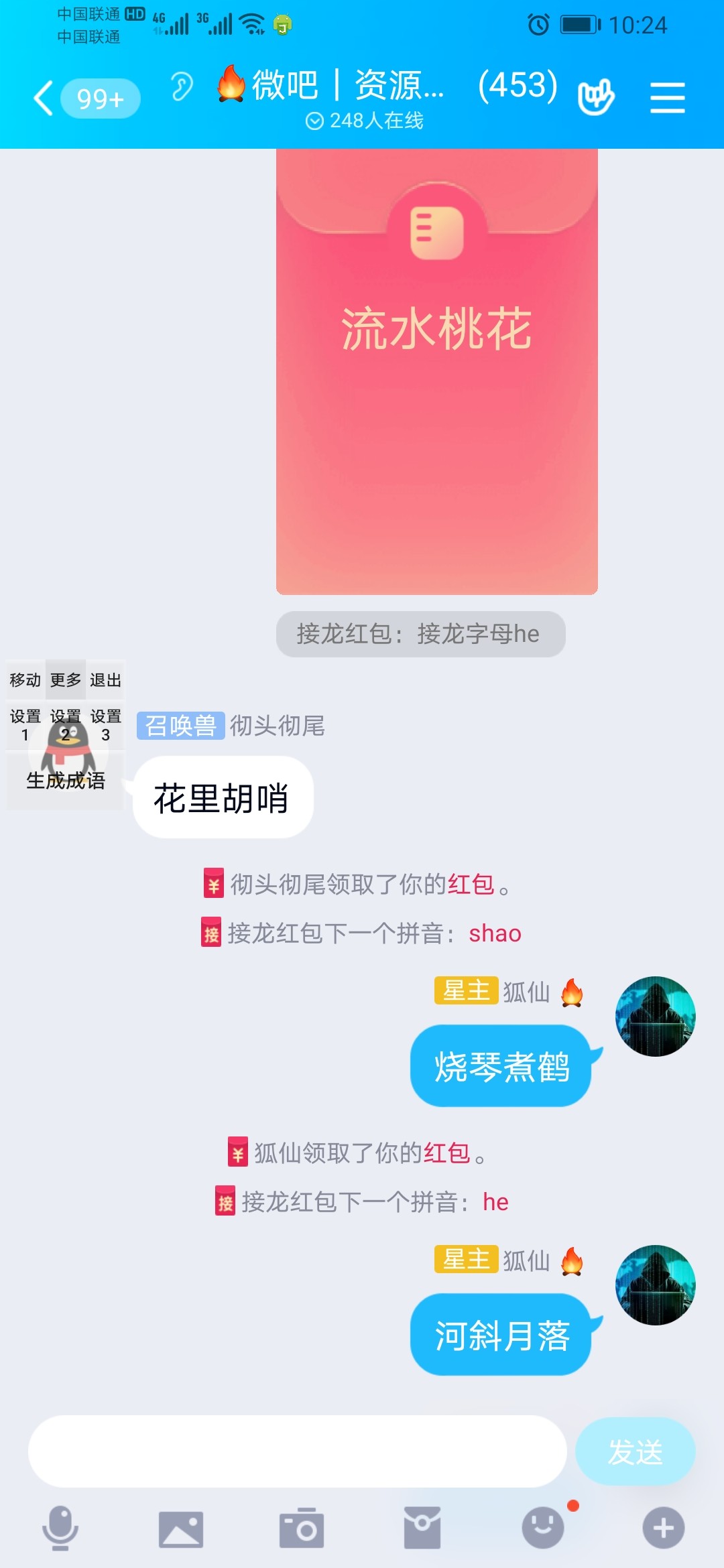
Task: Open the camera to take photo
Action: pyautogui.click(x=302, y=1528)
